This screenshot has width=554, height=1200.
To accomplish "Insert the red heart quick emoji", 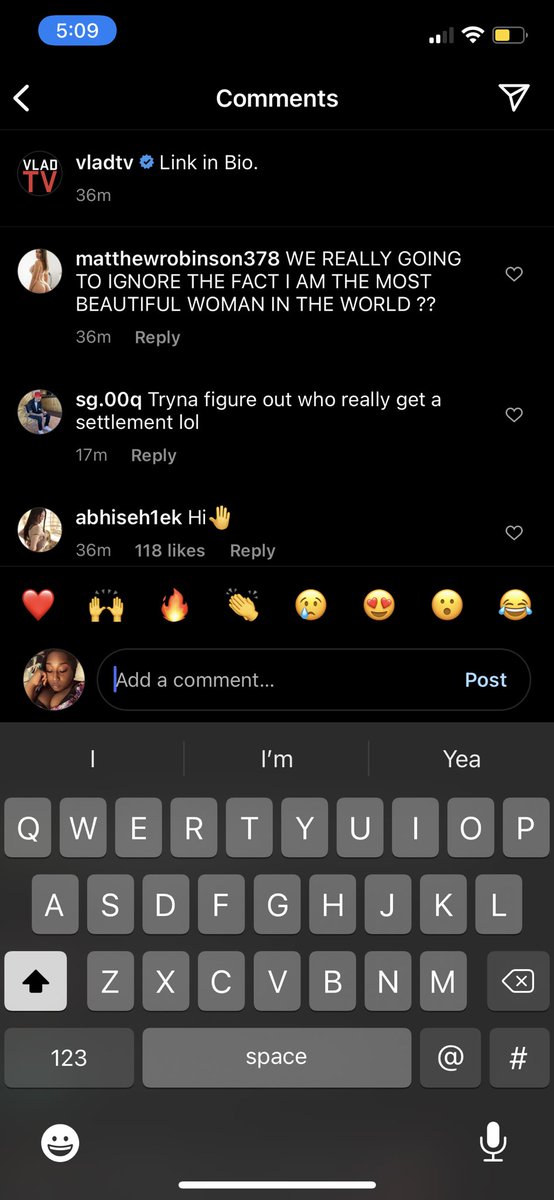I will coord(38,605).
